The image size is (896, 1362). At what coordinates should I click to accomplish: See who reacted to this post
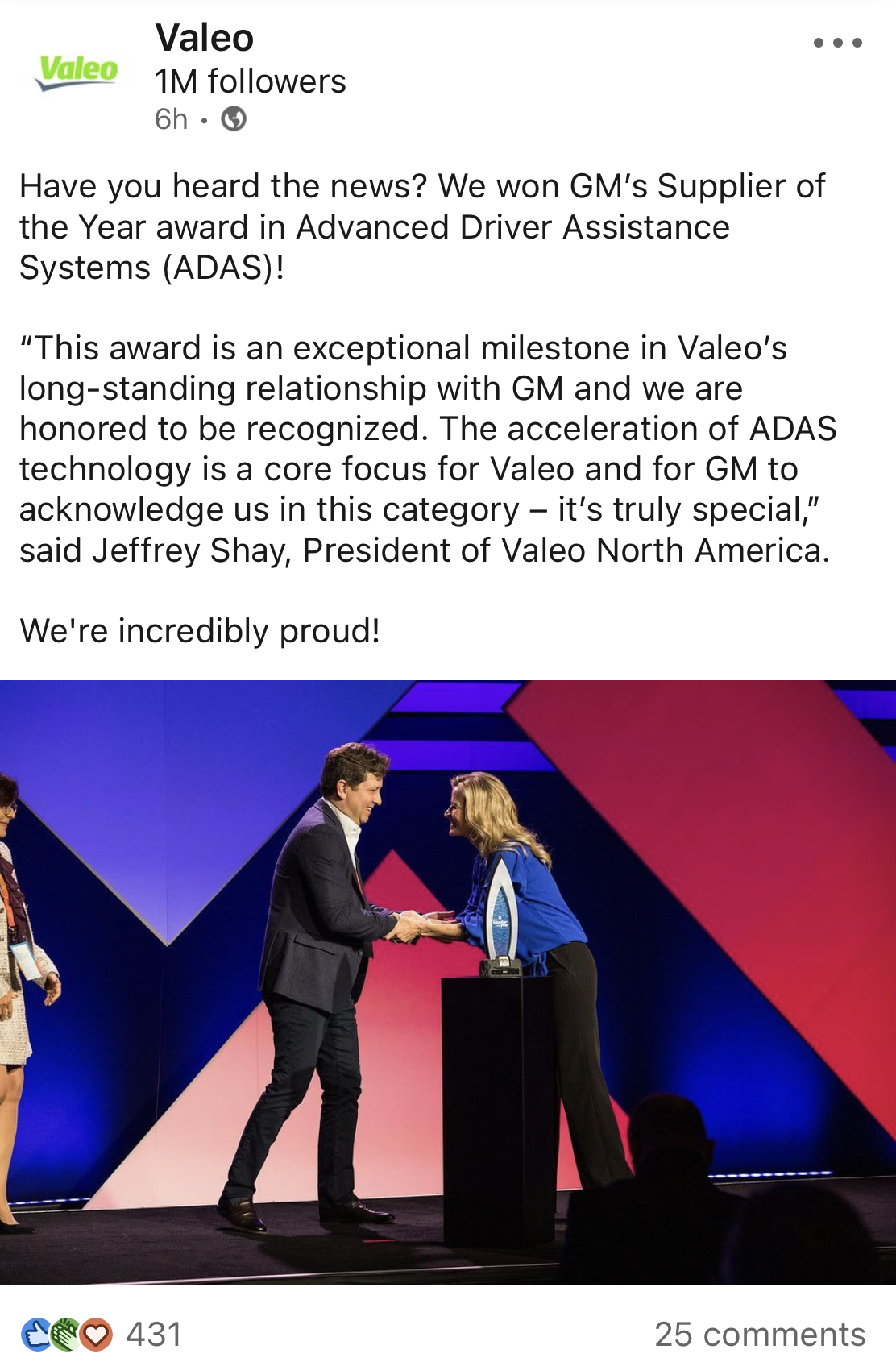(102, 1334)
